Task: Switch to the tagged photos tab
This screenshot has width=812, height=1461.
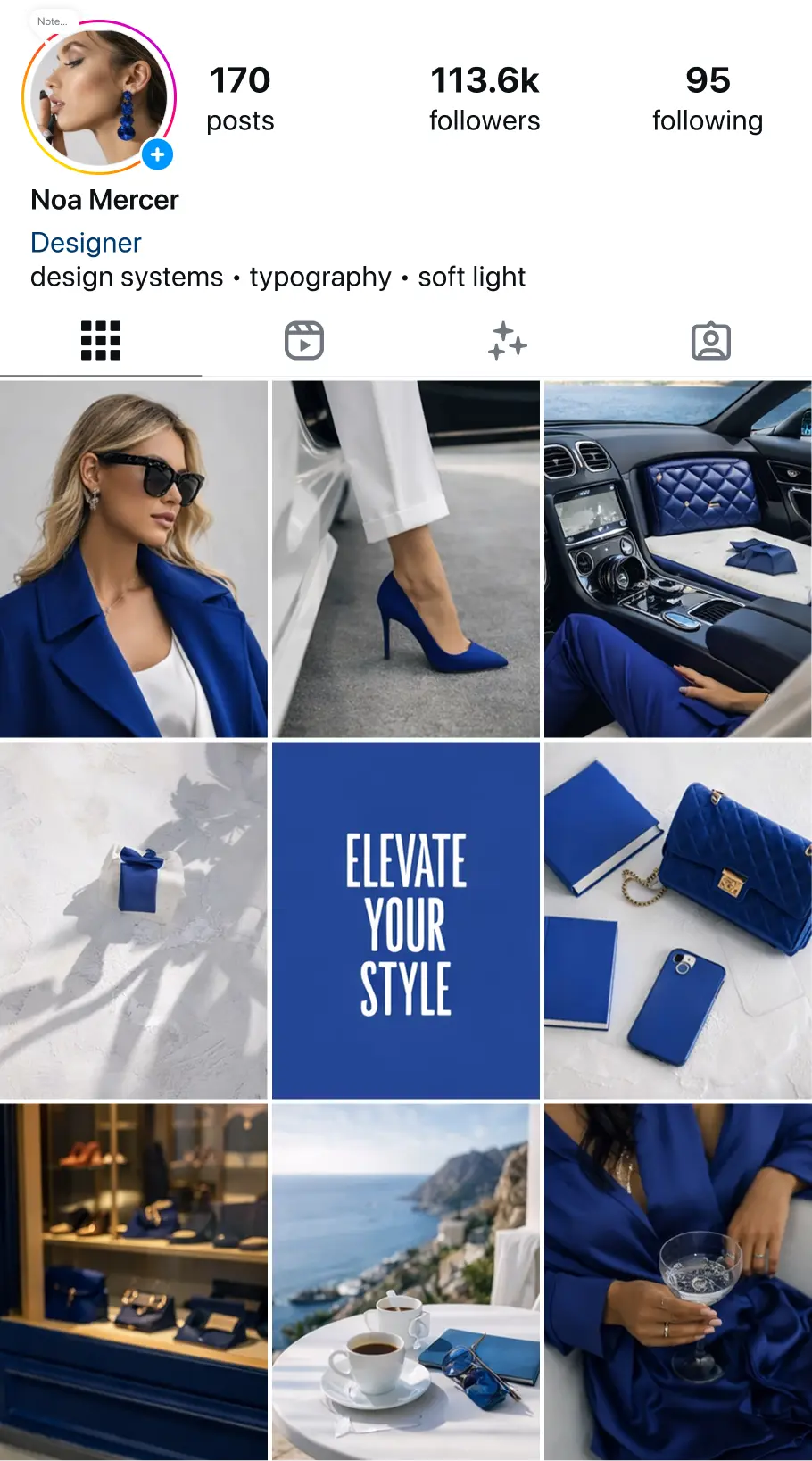Action: click(x=710, y=341)
